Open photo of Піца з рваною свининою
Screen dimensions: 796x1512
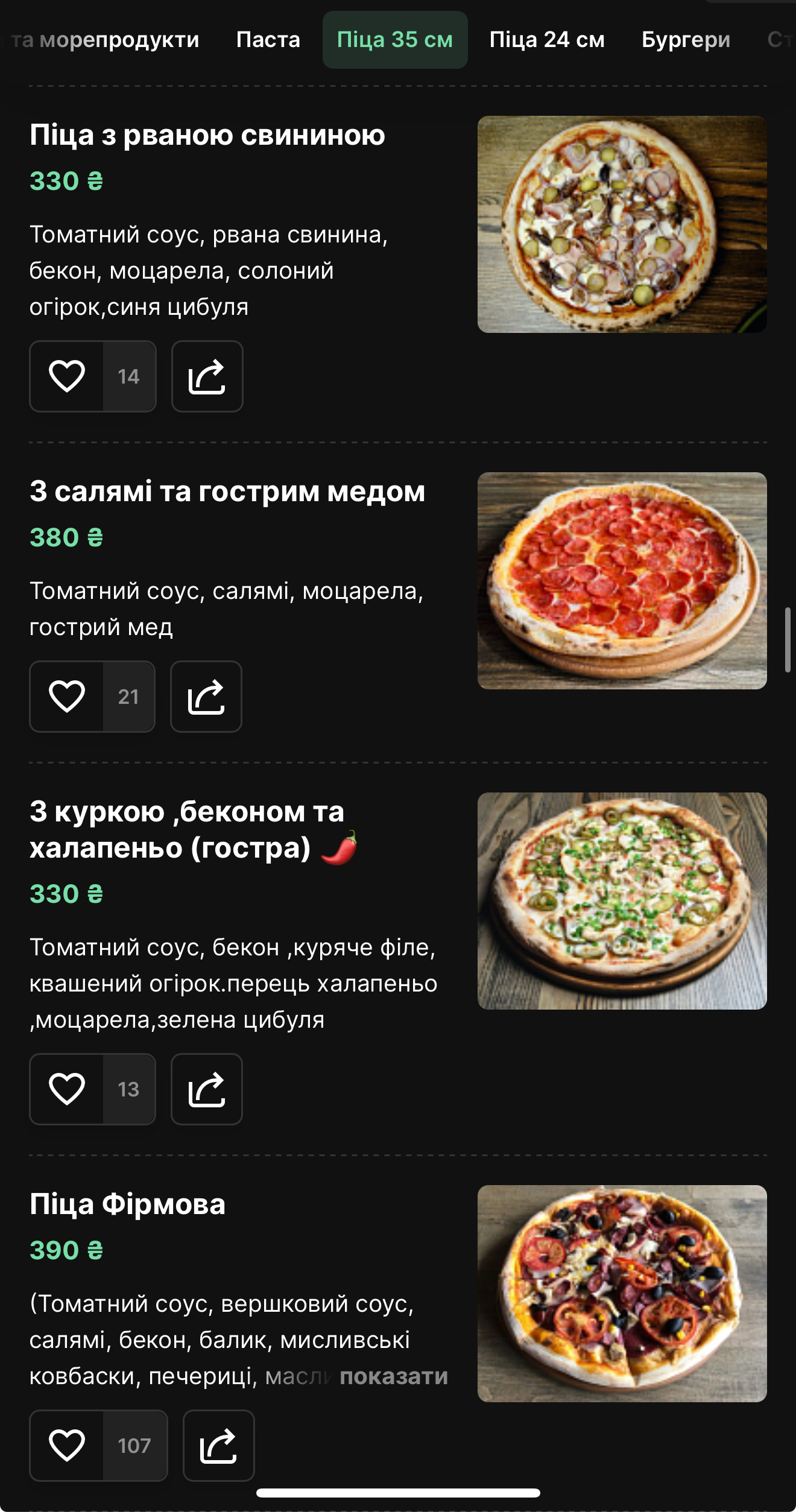pyautogui.click(x=622, y=224)
